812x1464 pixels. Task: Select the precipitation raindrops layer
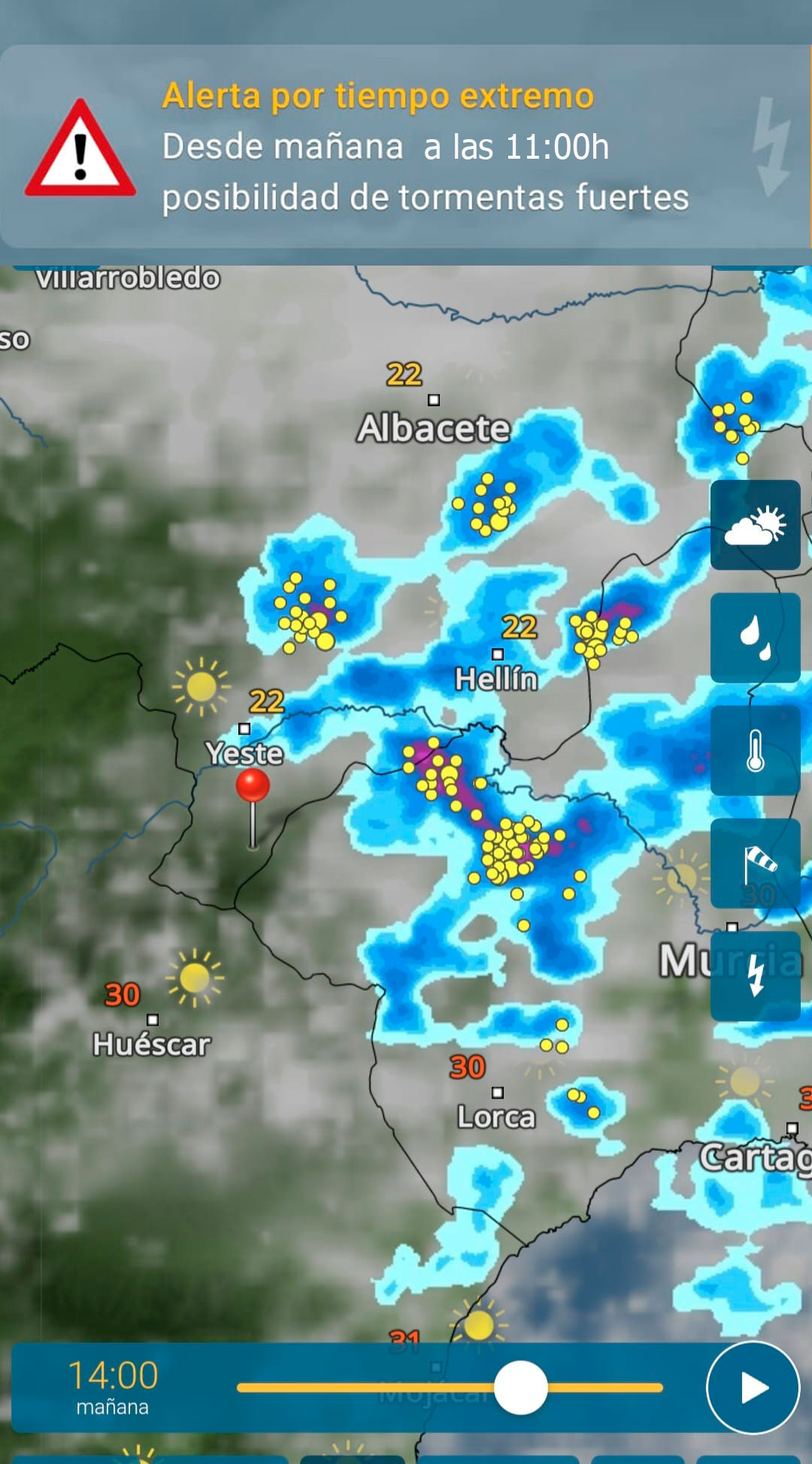click(x=755, y=637)
